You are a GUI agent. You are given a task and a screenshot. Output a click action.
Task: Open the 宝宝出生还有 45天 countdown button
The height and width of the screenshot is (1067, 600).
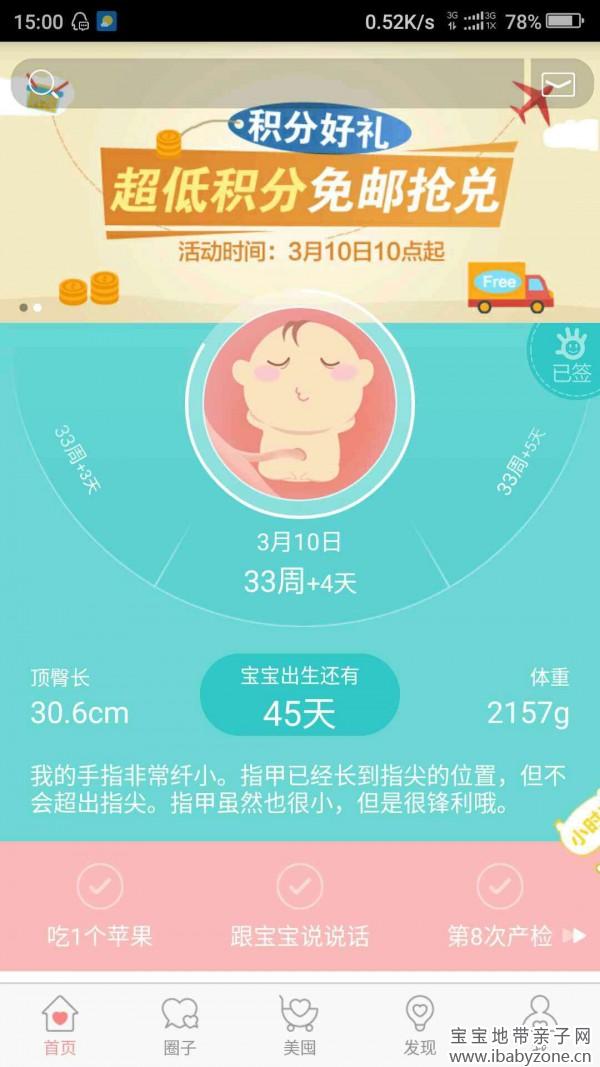[x=300, y=695]
